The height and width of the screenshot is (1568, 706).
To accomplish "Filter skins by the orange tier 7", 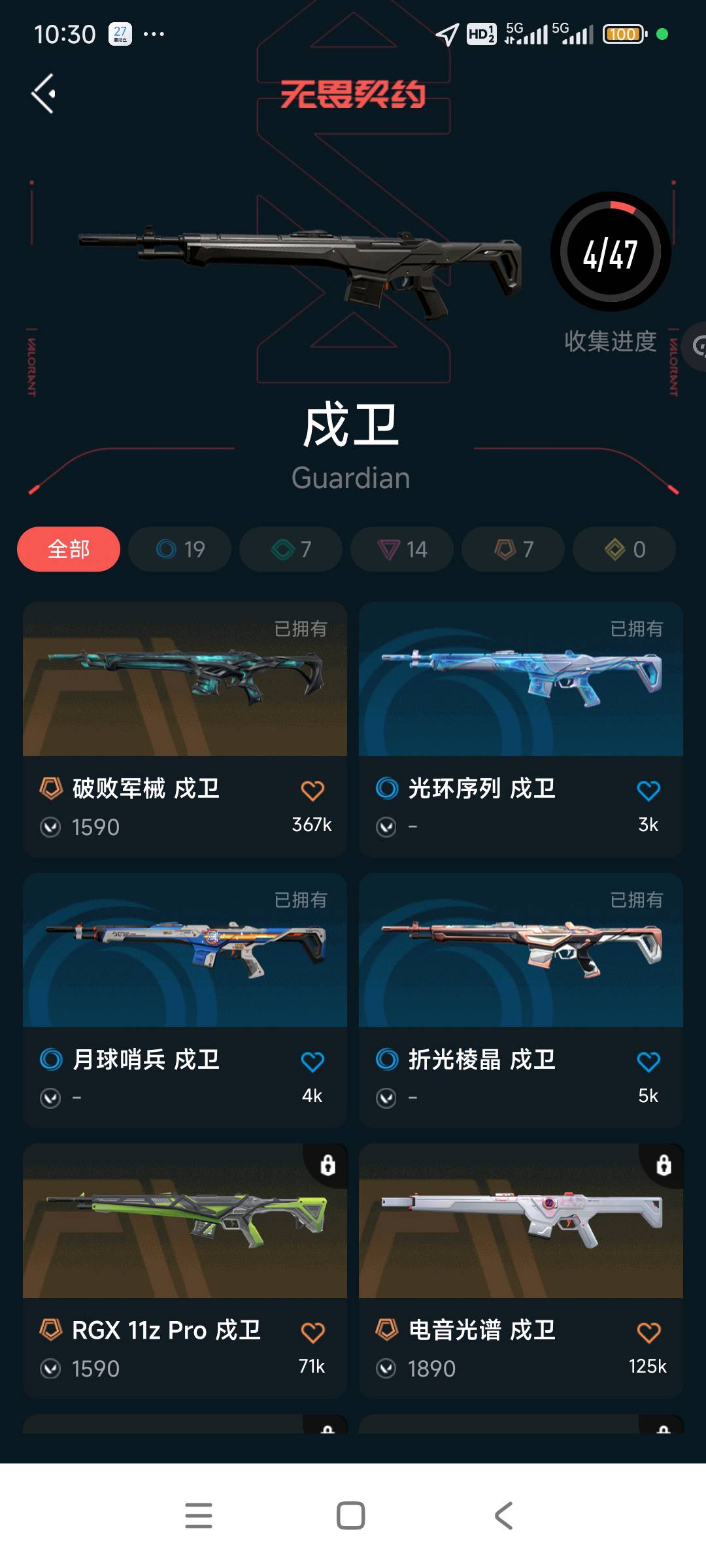I will (x=513, y=549).
